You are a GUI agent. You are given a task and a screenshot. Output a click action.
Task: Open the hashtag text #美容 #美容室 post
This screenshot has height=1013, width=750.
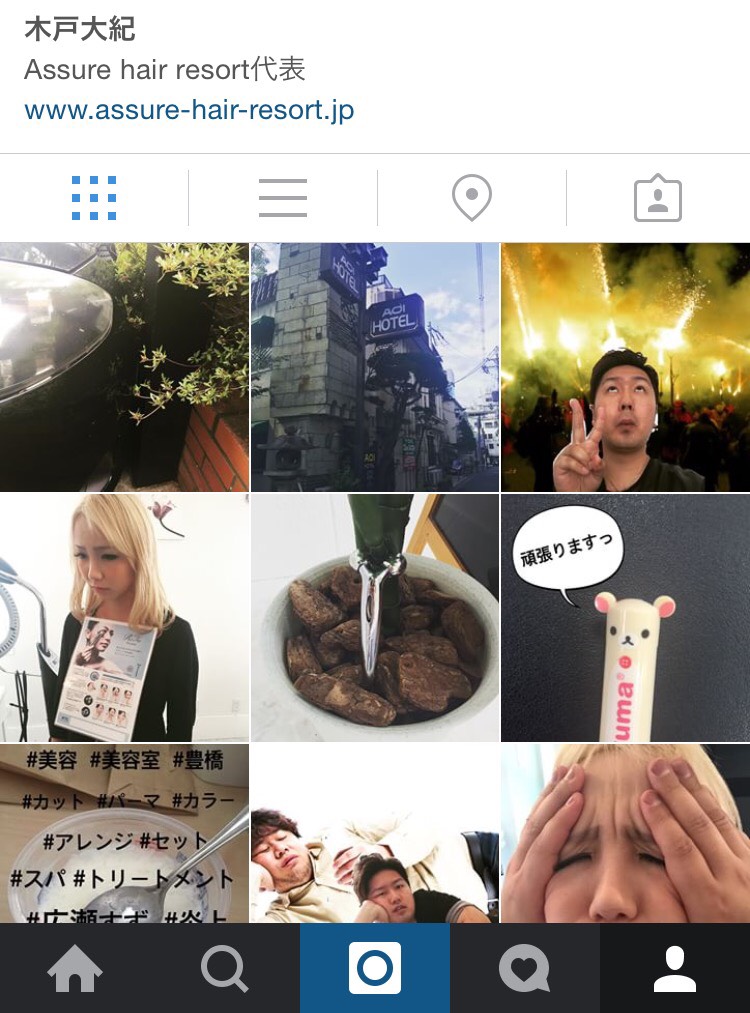point(124,832)
